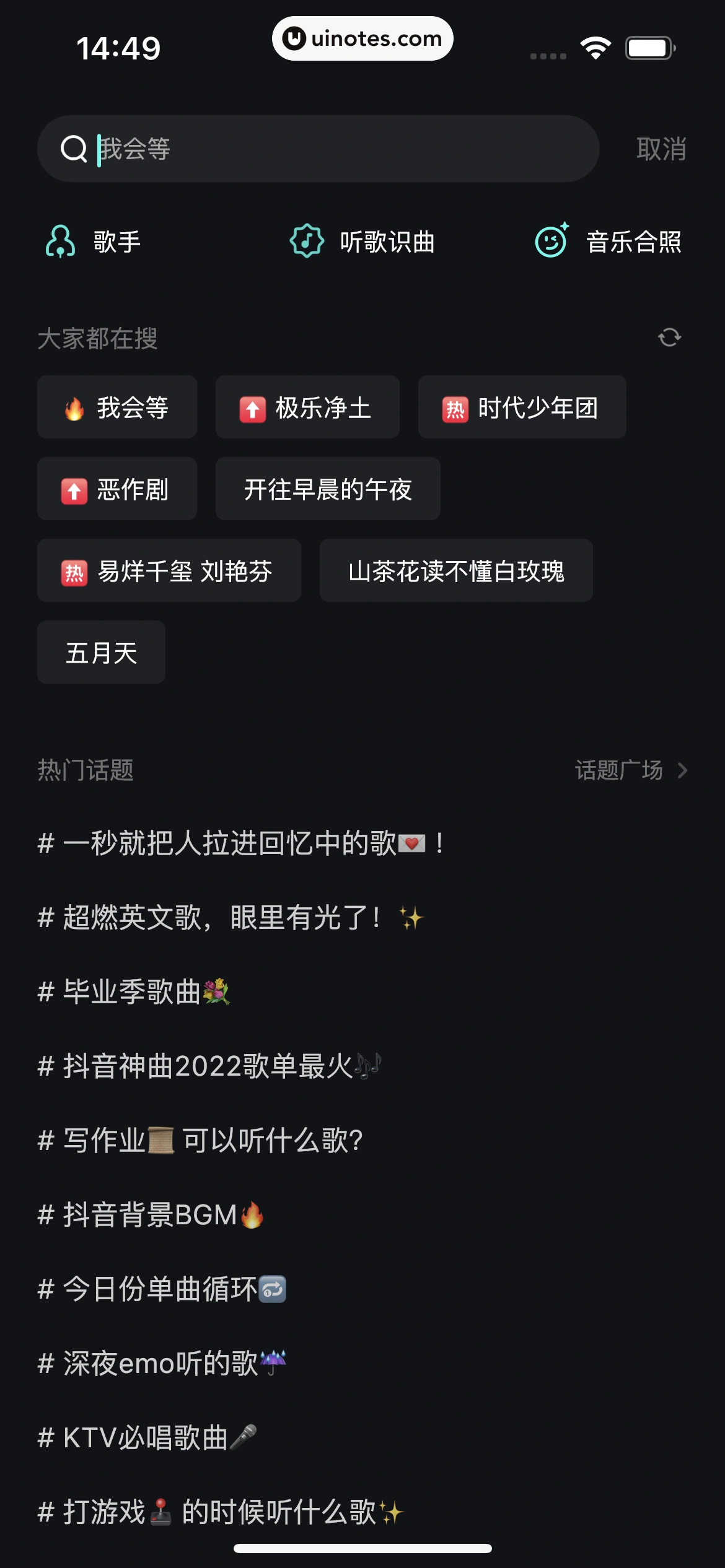Viewport: 725px width, 1568px height.
Task: Select the 五月天 search tag
Action: [x=101, y=651]
